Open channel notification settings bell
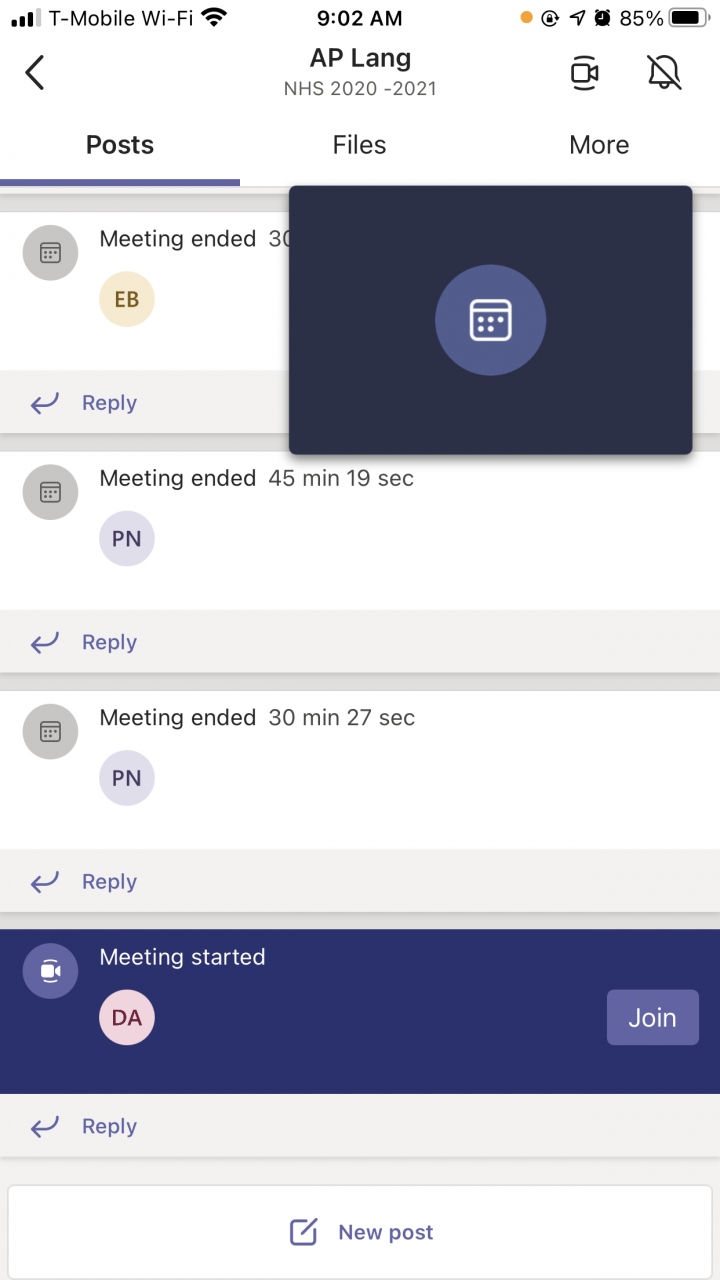 [664, 73]
